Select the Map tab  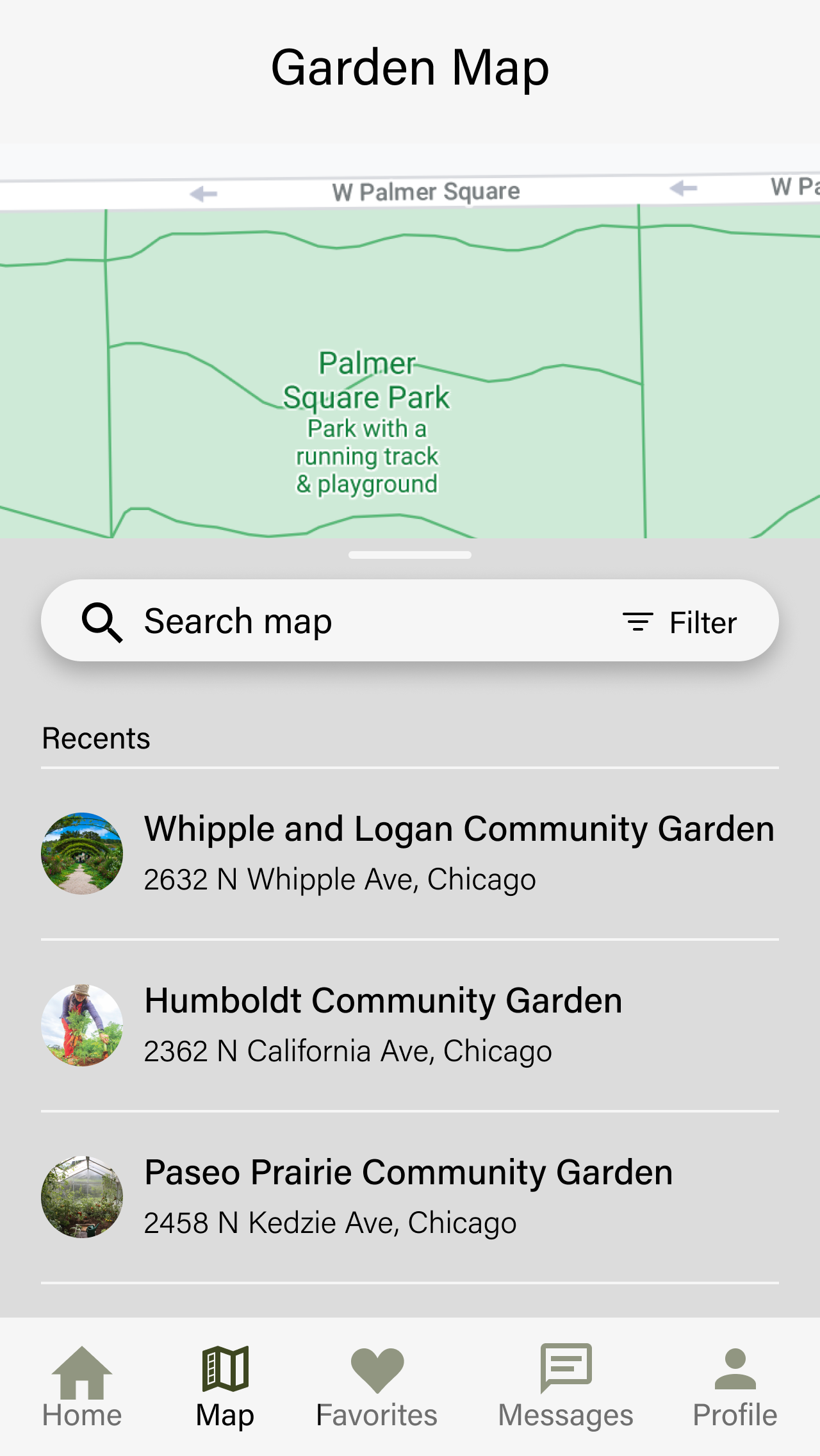(225, 1387)
